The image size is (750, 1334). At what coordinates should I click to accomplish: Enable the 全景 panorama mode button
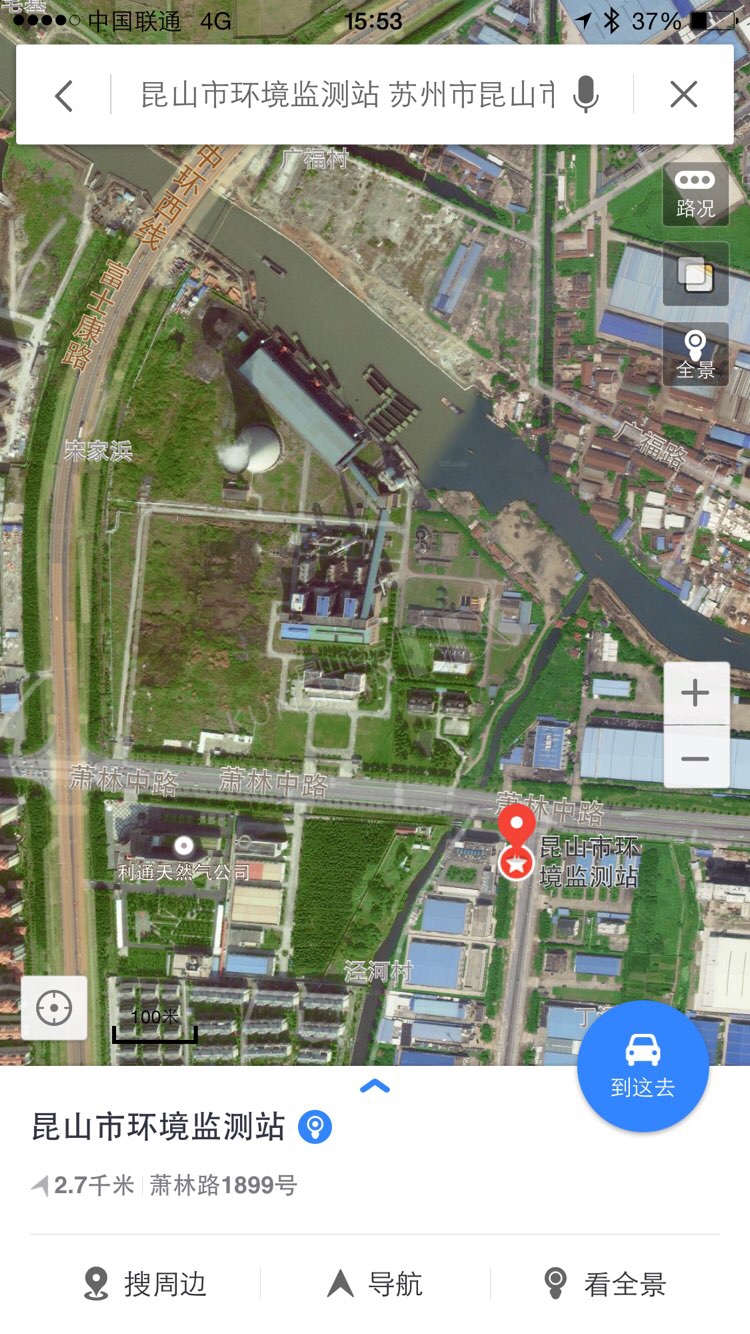click(696, 354)
